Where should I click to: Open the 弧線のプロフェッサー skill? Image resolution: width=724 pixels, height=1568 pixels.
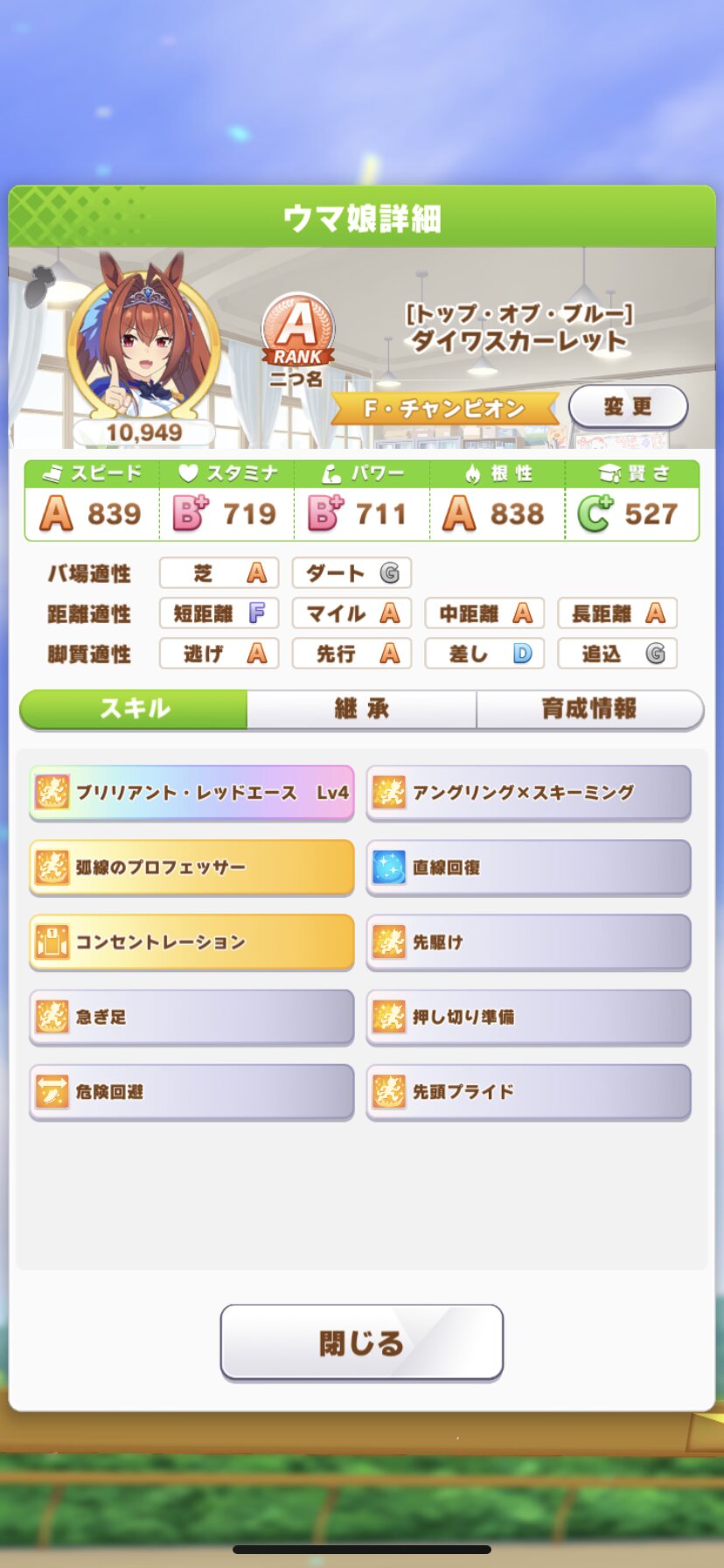click(191, 867)
